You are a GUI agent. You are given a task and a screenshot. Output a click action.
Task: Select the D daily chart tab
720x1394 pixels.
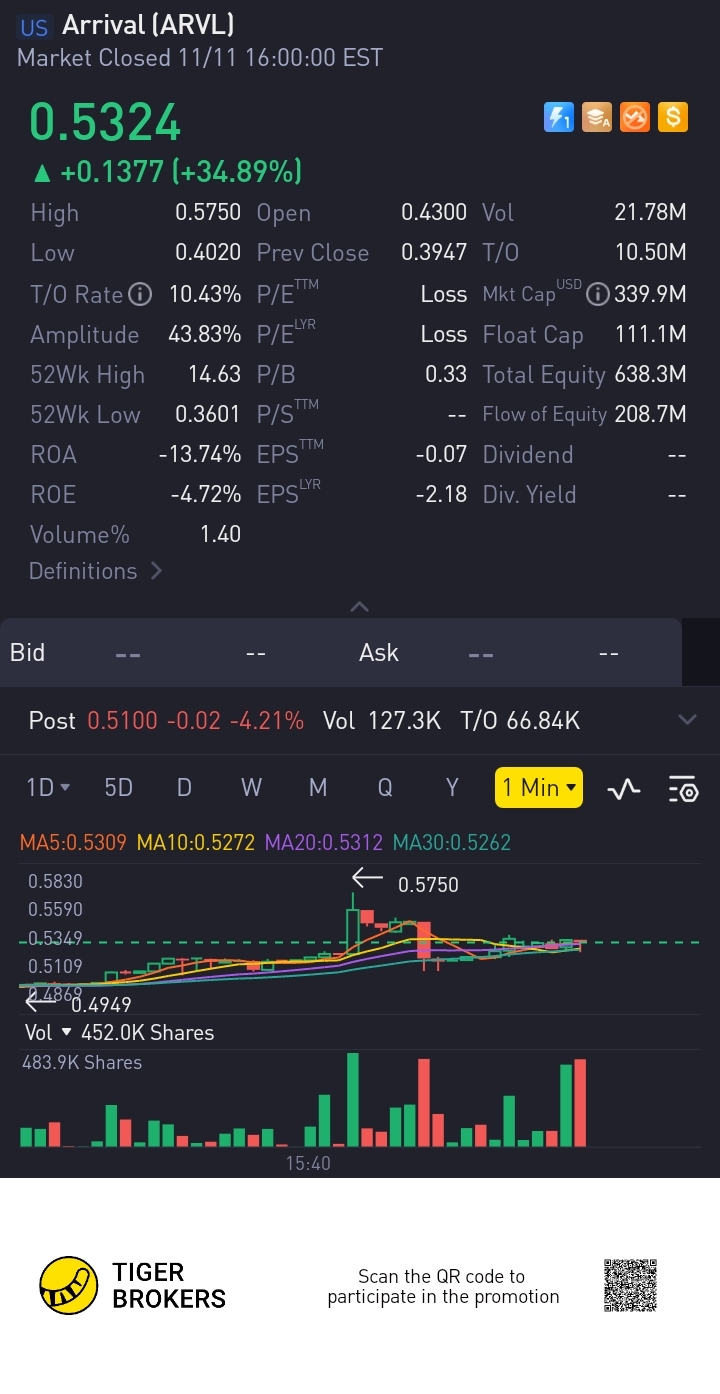(184, 788)
